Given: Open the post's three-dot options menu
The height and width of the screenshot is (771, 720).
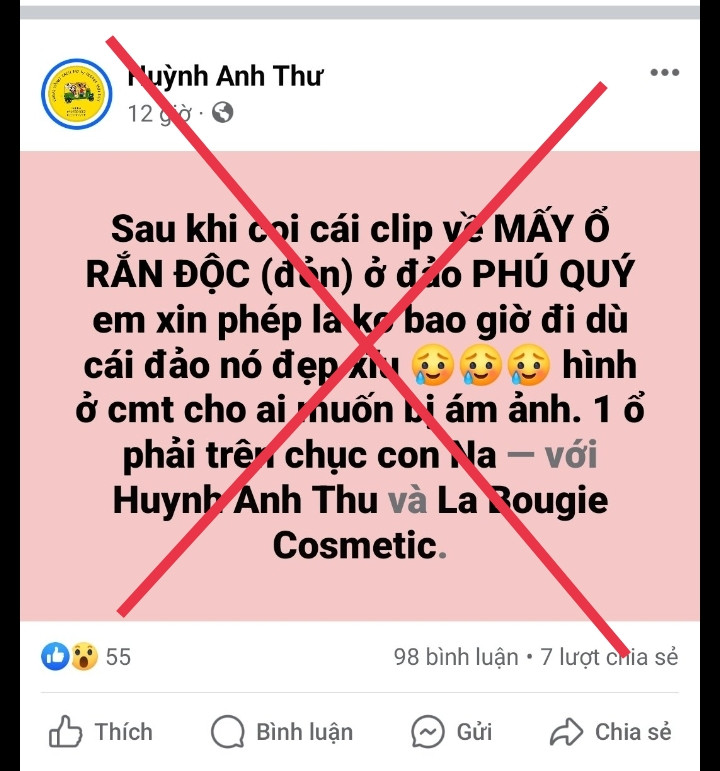Looking at the screenshot, I should (664, 73).
